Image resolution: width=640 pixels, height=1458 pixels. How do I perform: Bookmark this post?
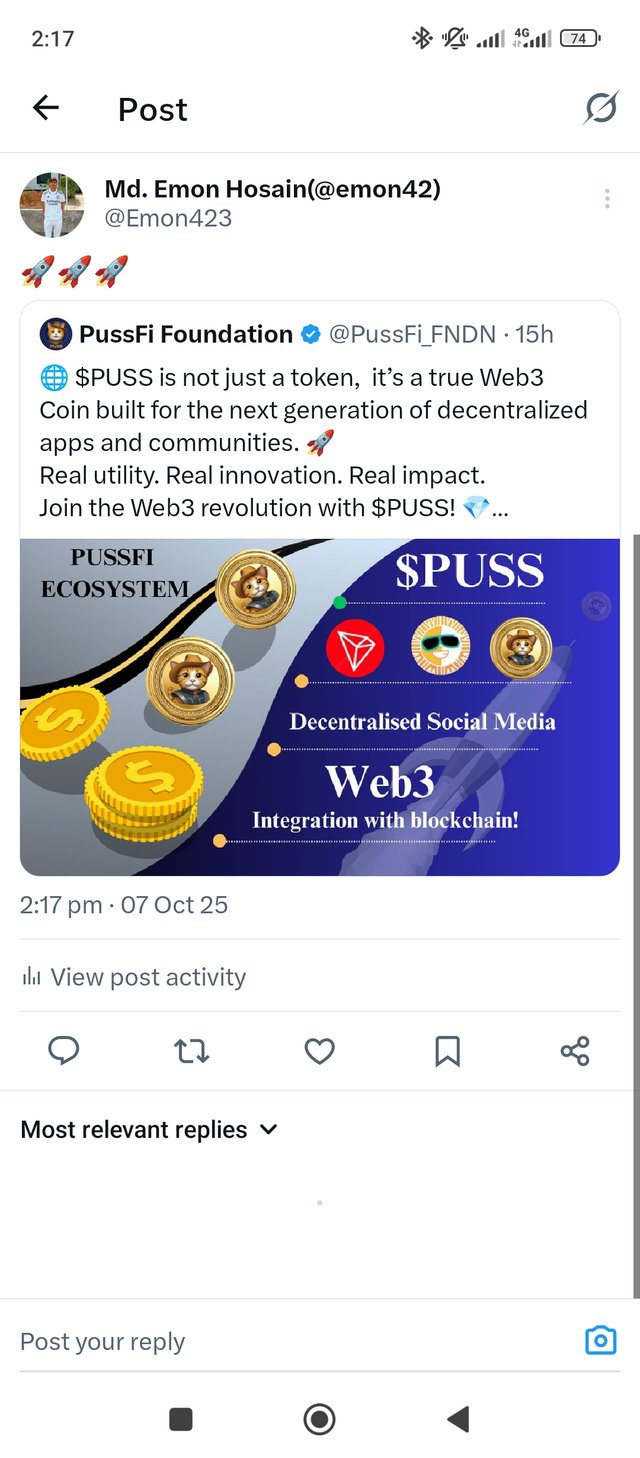(x=447, y=1050)
